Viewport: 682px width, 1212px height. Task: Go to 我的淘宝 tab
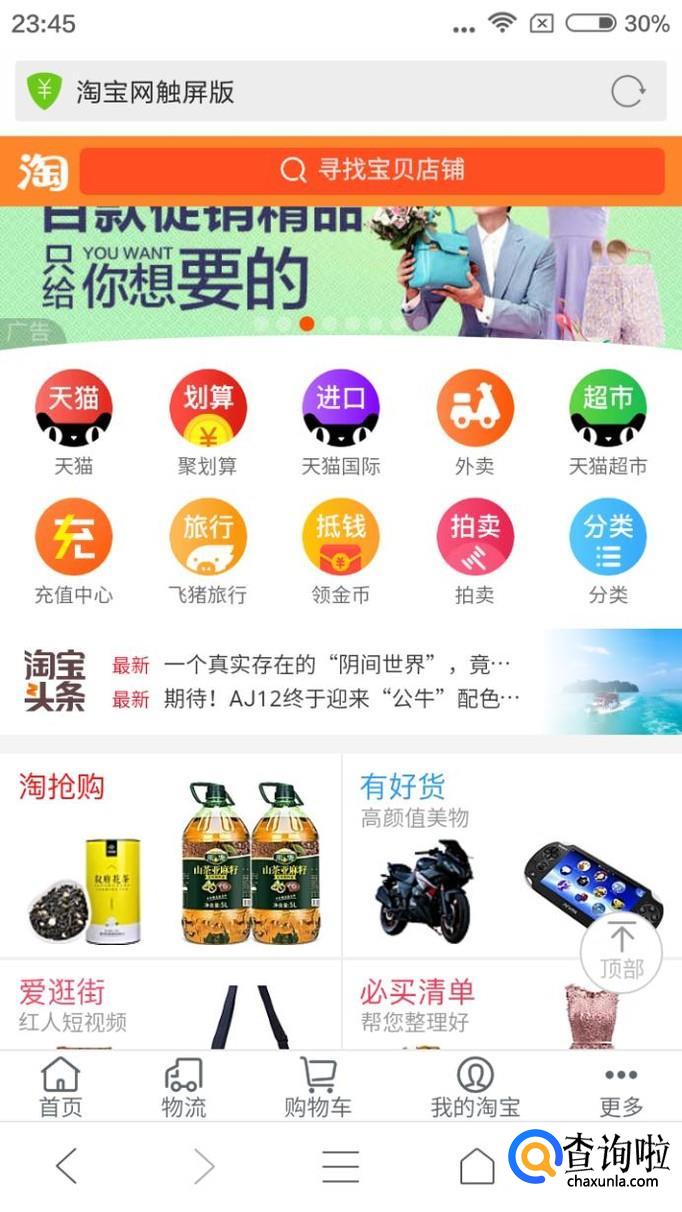pos(475,1087)
